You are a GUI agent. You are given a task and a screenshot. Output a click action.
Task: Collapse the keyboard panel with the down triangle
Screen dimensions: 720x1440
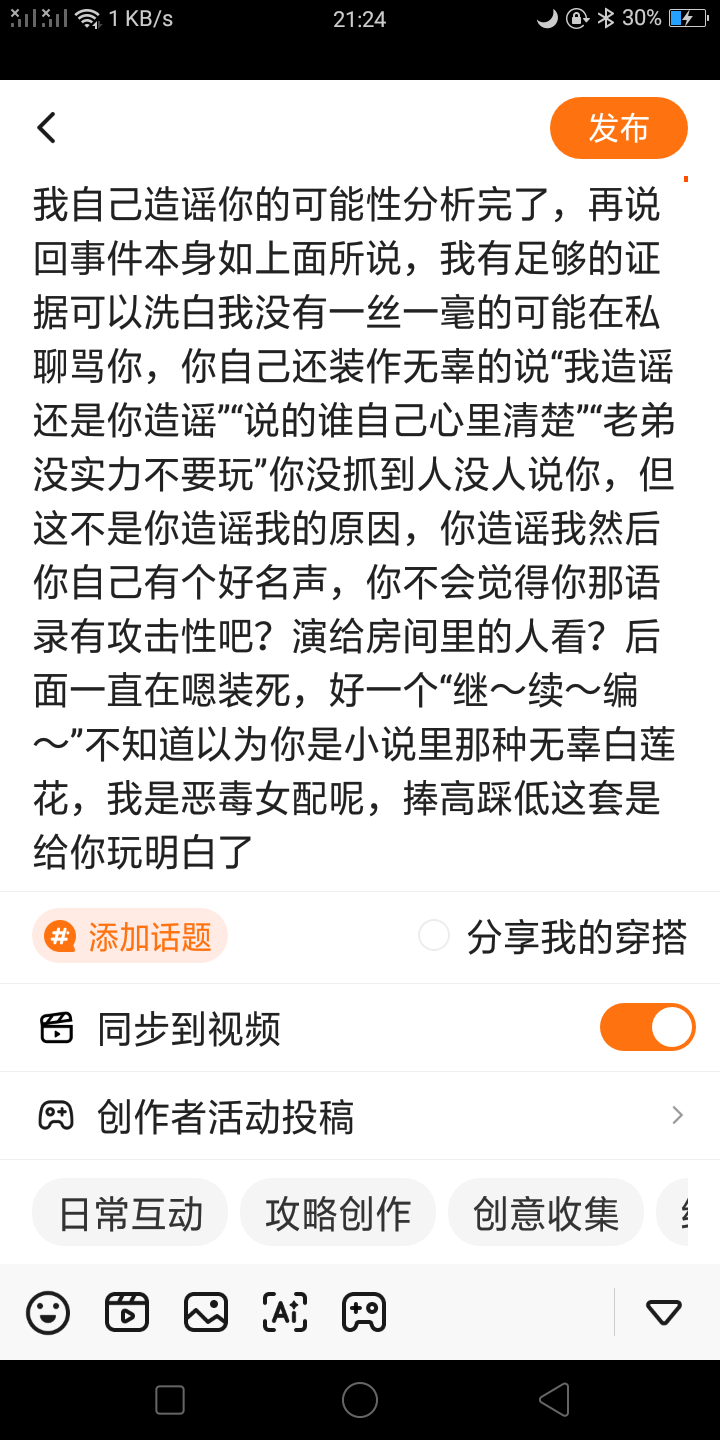pyautogui.click(x=664, y=1312)
